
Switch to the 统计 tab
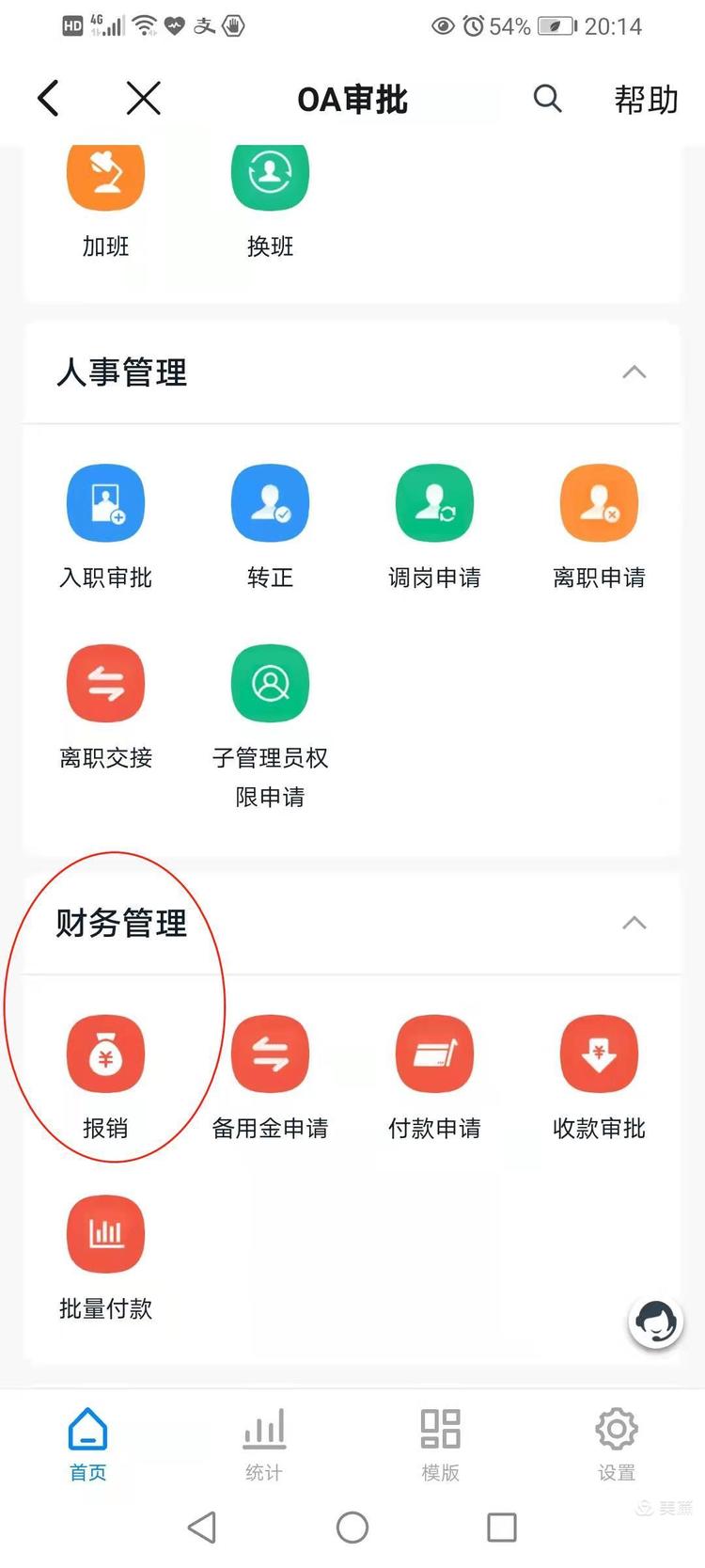tap(264, 1444)
